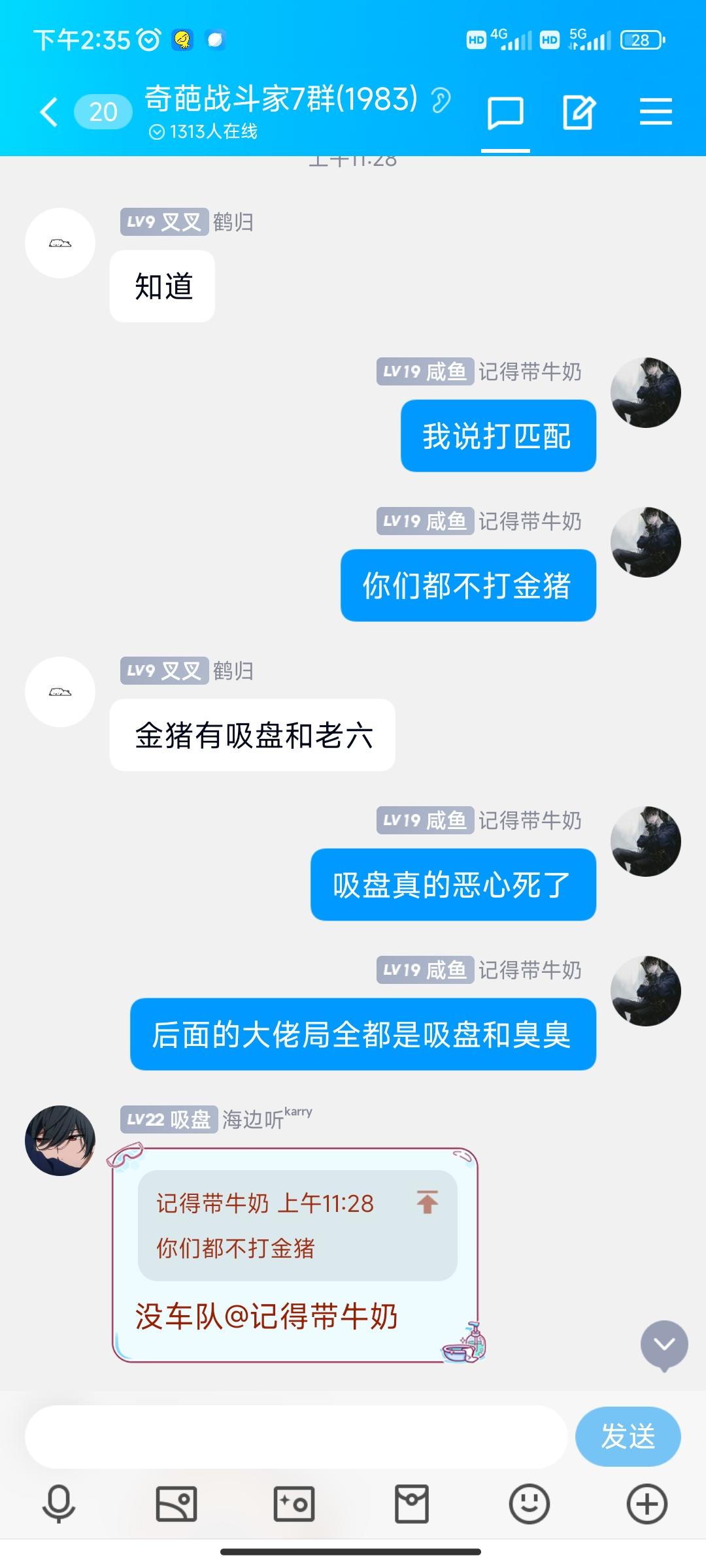The width and height of the screenshot is (706, 1568).
Task: Open the group settings hamburger menu
Action: point(657,111)
